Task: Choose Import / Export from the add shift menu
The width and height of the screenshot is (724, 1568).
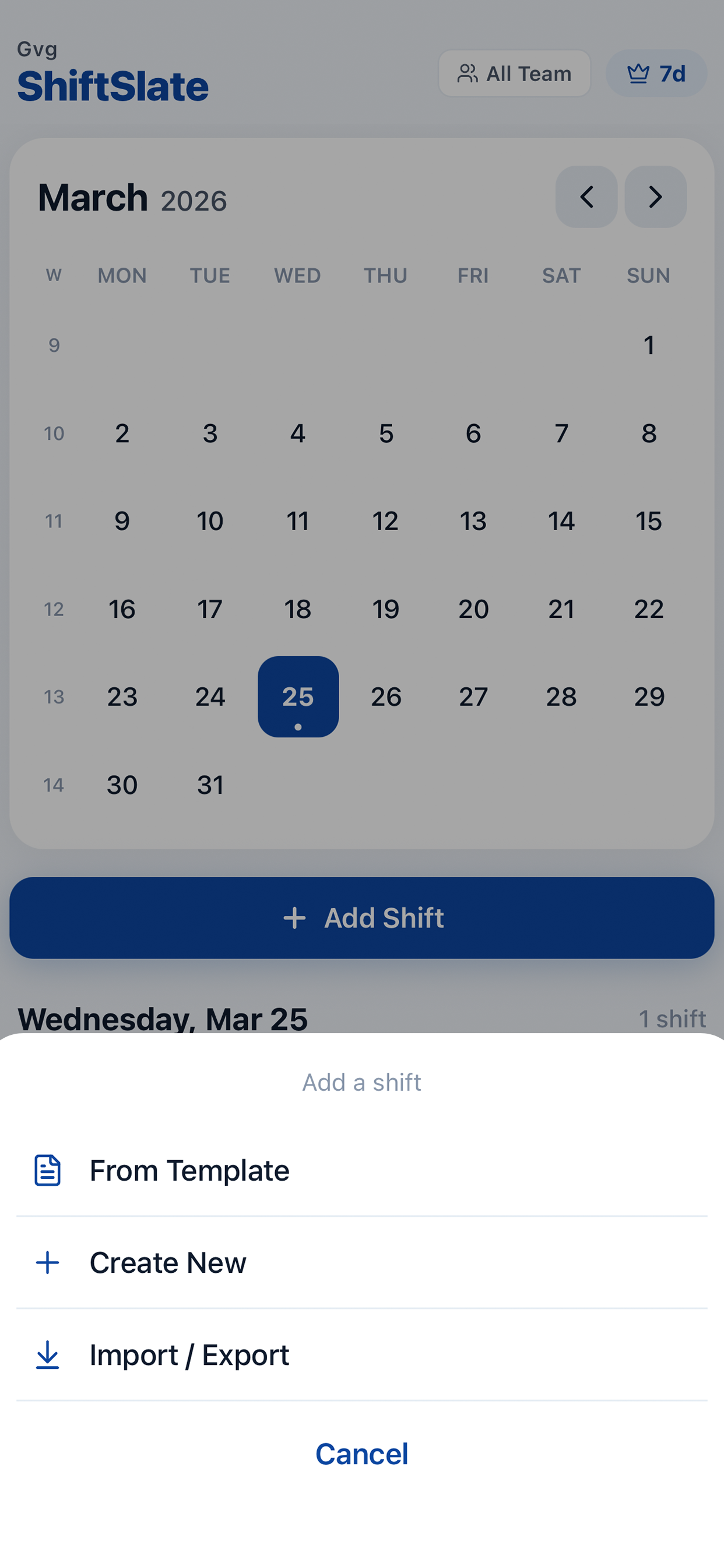Action: pyautogui.click(x=189, y=1355)
